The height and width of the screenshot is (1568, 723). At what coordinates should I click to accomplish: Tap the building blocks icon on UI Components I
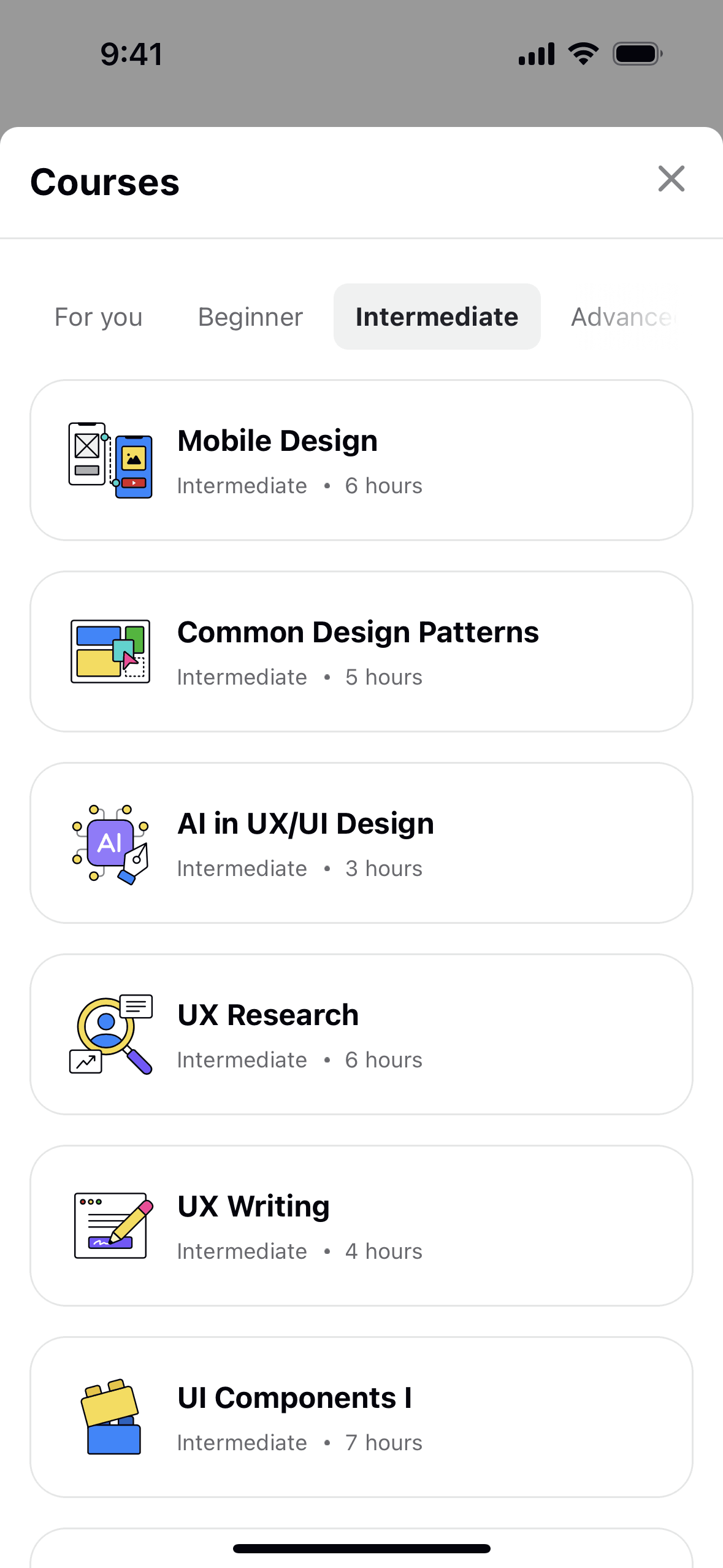[x=110, y=1417]
